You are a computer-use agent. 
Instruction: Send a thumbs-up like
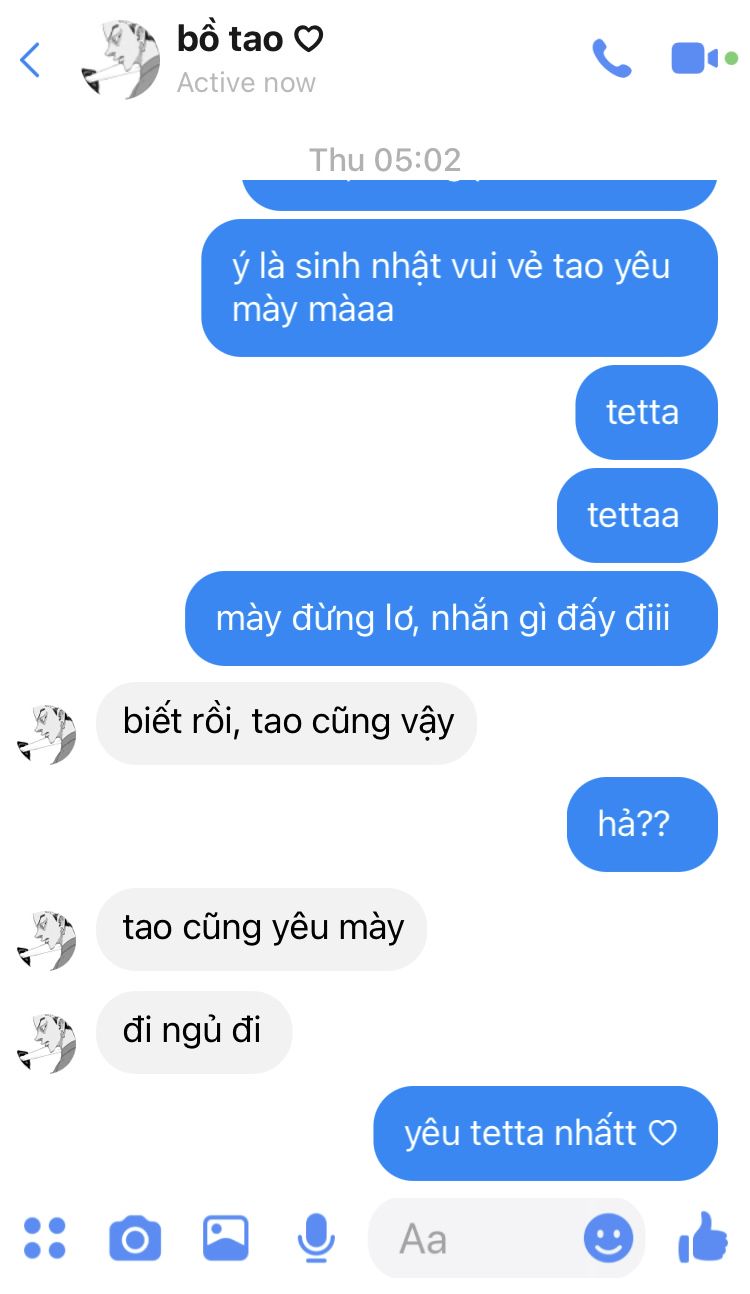coord(703,1237)
